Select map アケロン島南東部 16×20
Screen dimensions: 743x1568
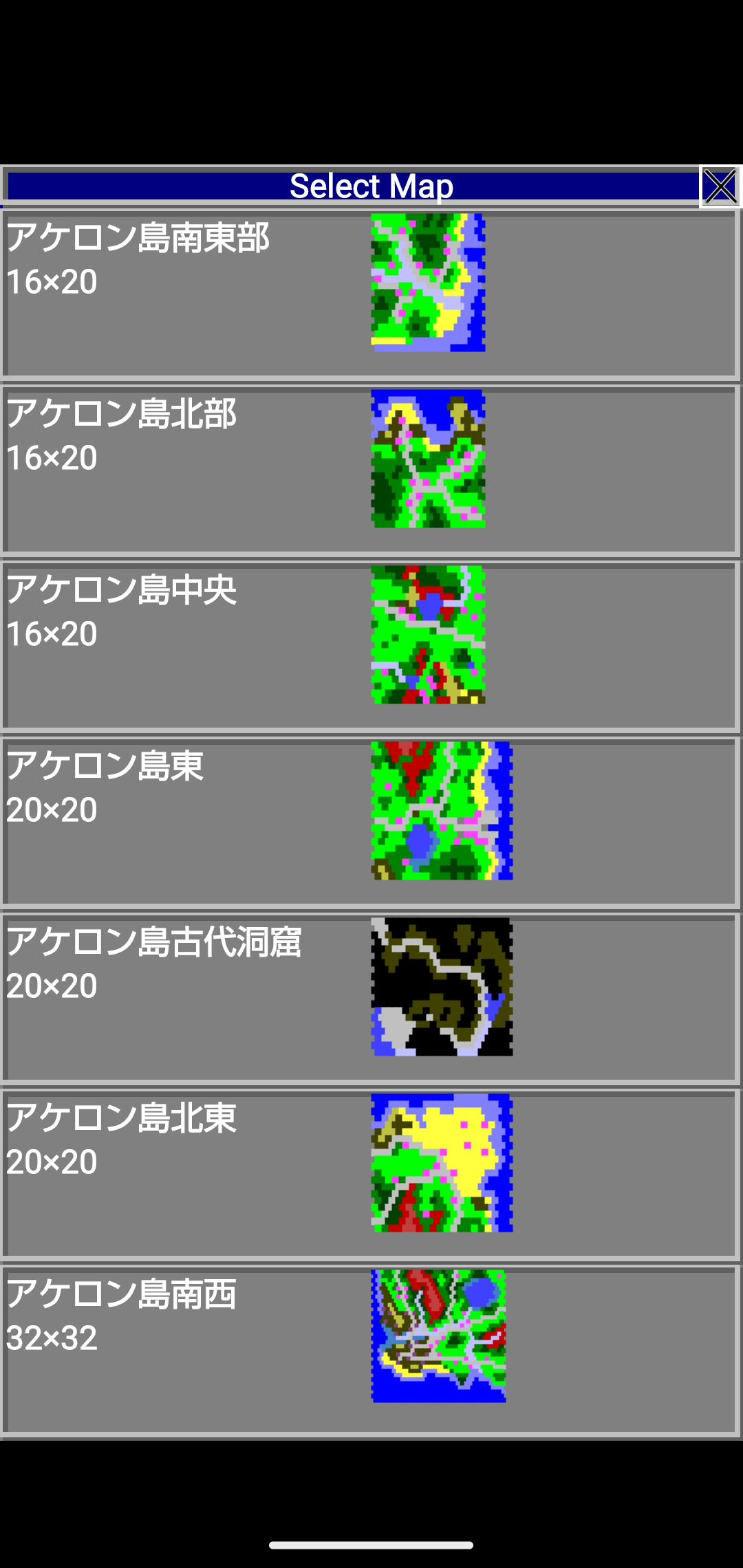point(370,294)
